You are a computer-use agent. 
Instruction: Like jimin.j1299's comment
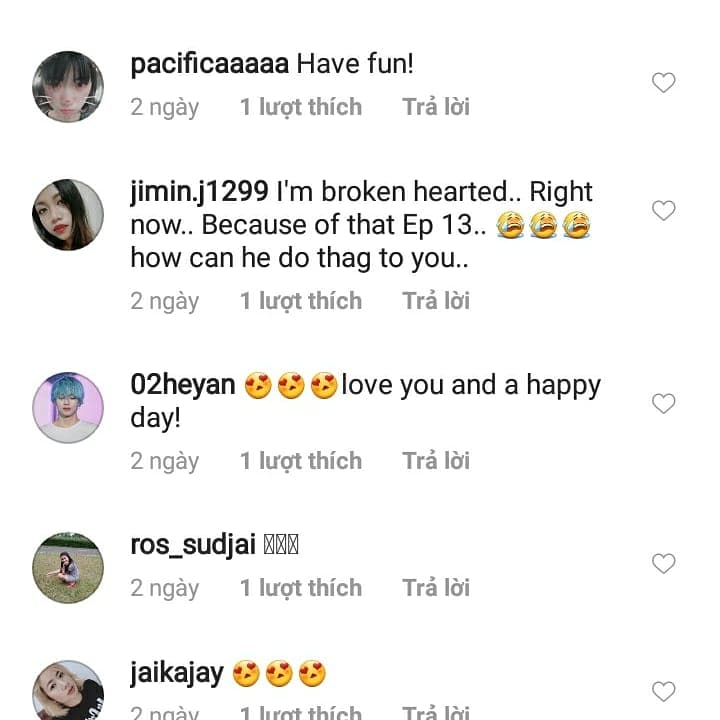(x=664, y=210)
